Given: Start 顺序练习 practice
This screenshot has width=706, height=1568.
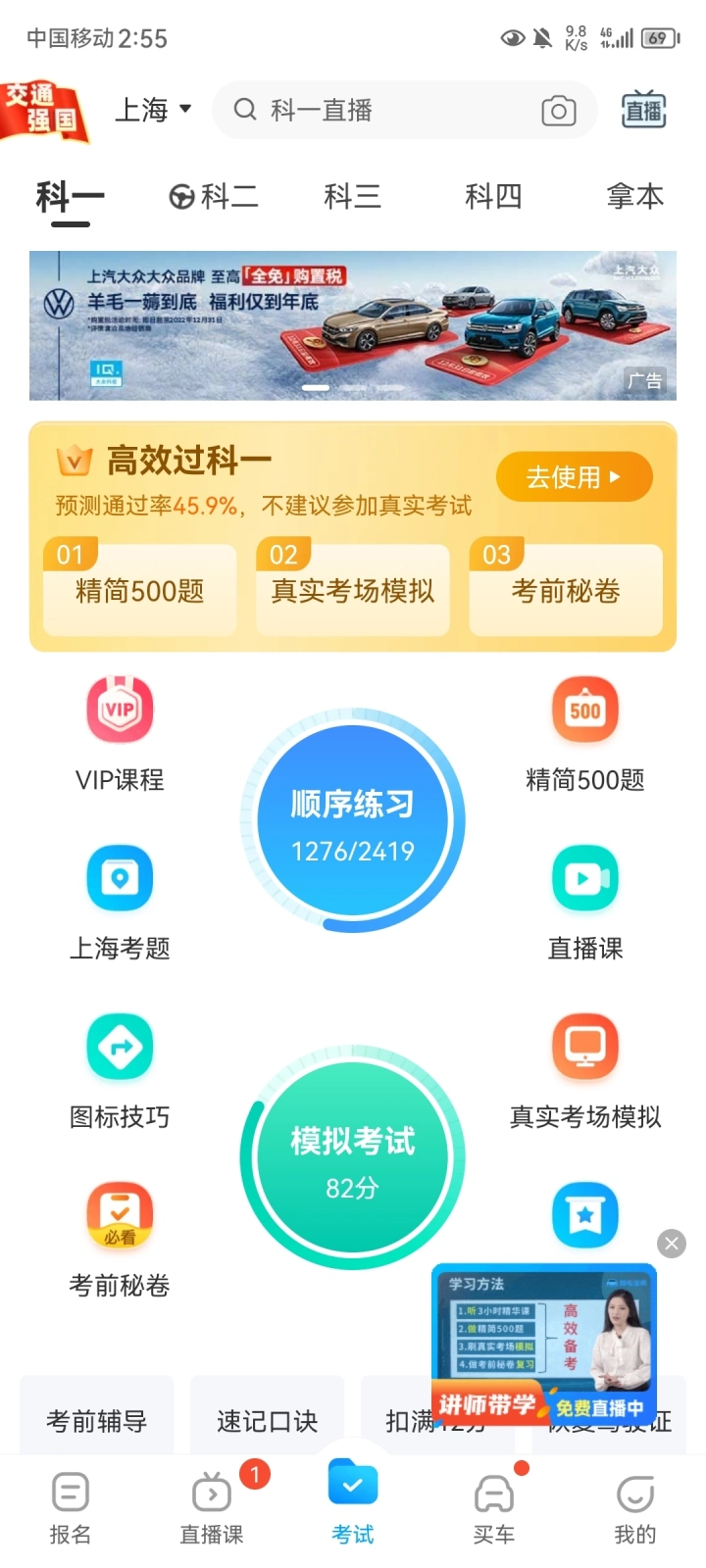Looking at the screenshot, I should point(352,821).
